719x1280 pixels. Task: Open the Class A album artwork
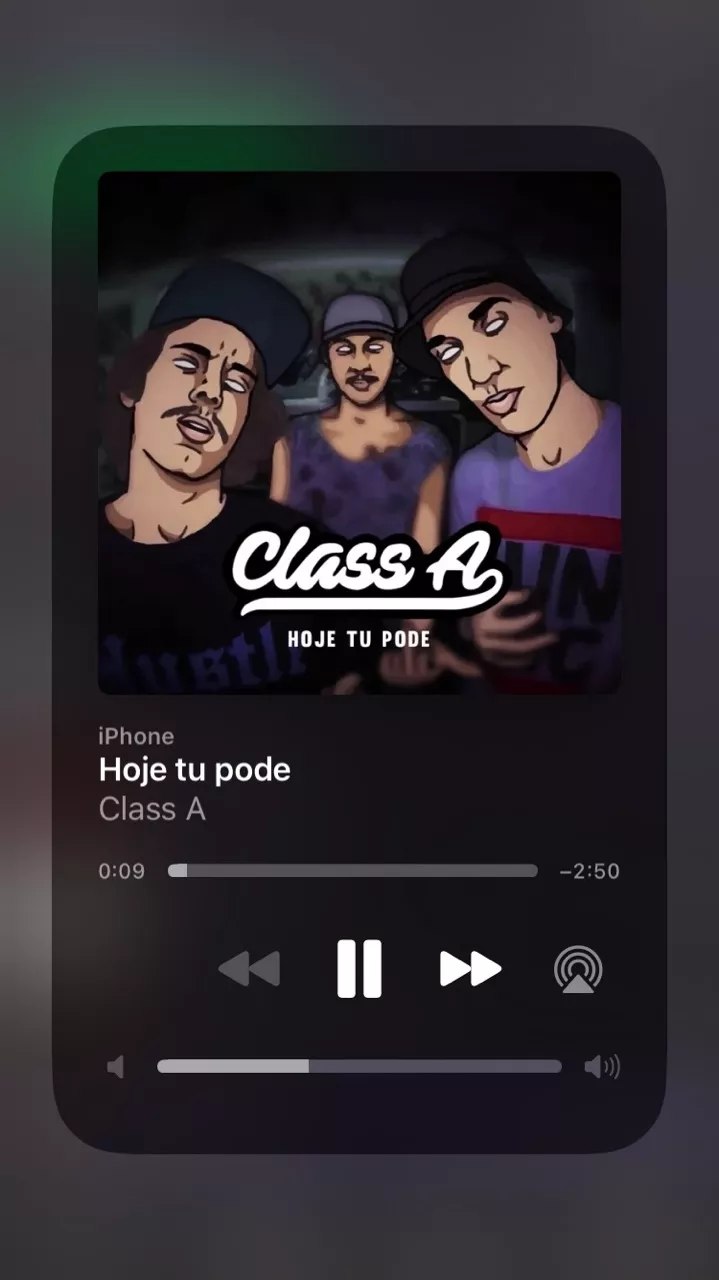pyautogui.click(x=359, y=432)
